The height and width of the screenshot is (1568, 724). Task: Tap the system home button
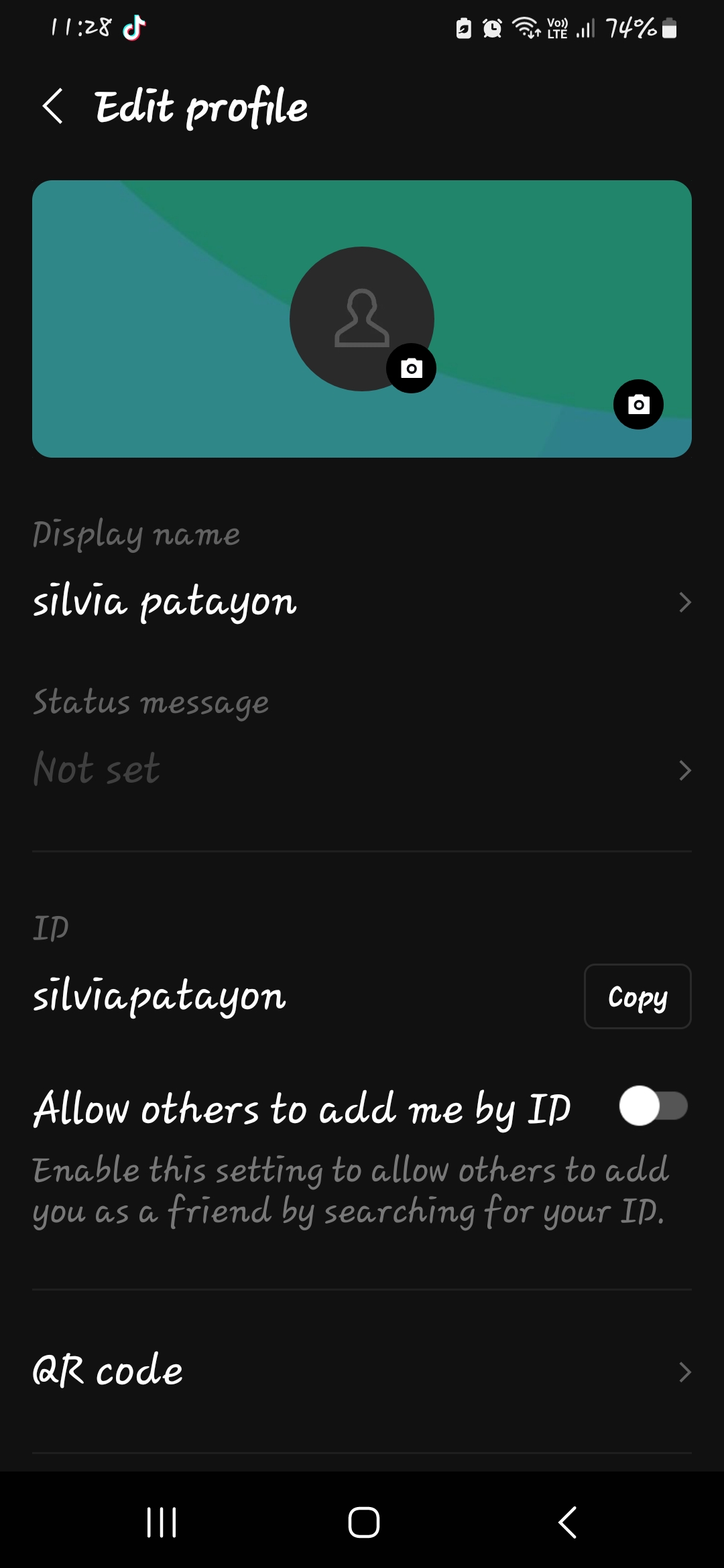pos(363,1521)
